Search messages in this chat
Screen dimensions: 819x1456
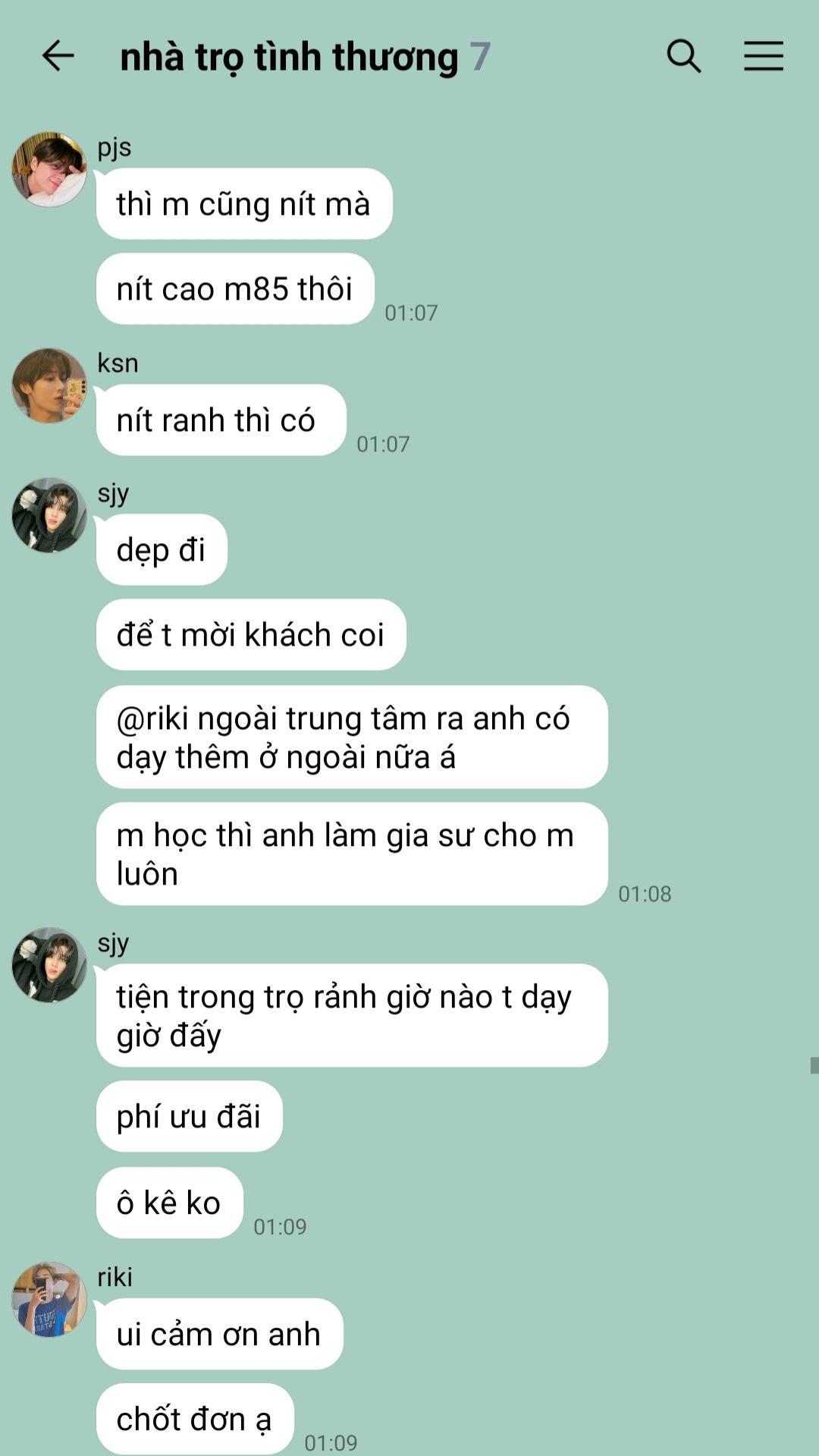tap(683, 56)
